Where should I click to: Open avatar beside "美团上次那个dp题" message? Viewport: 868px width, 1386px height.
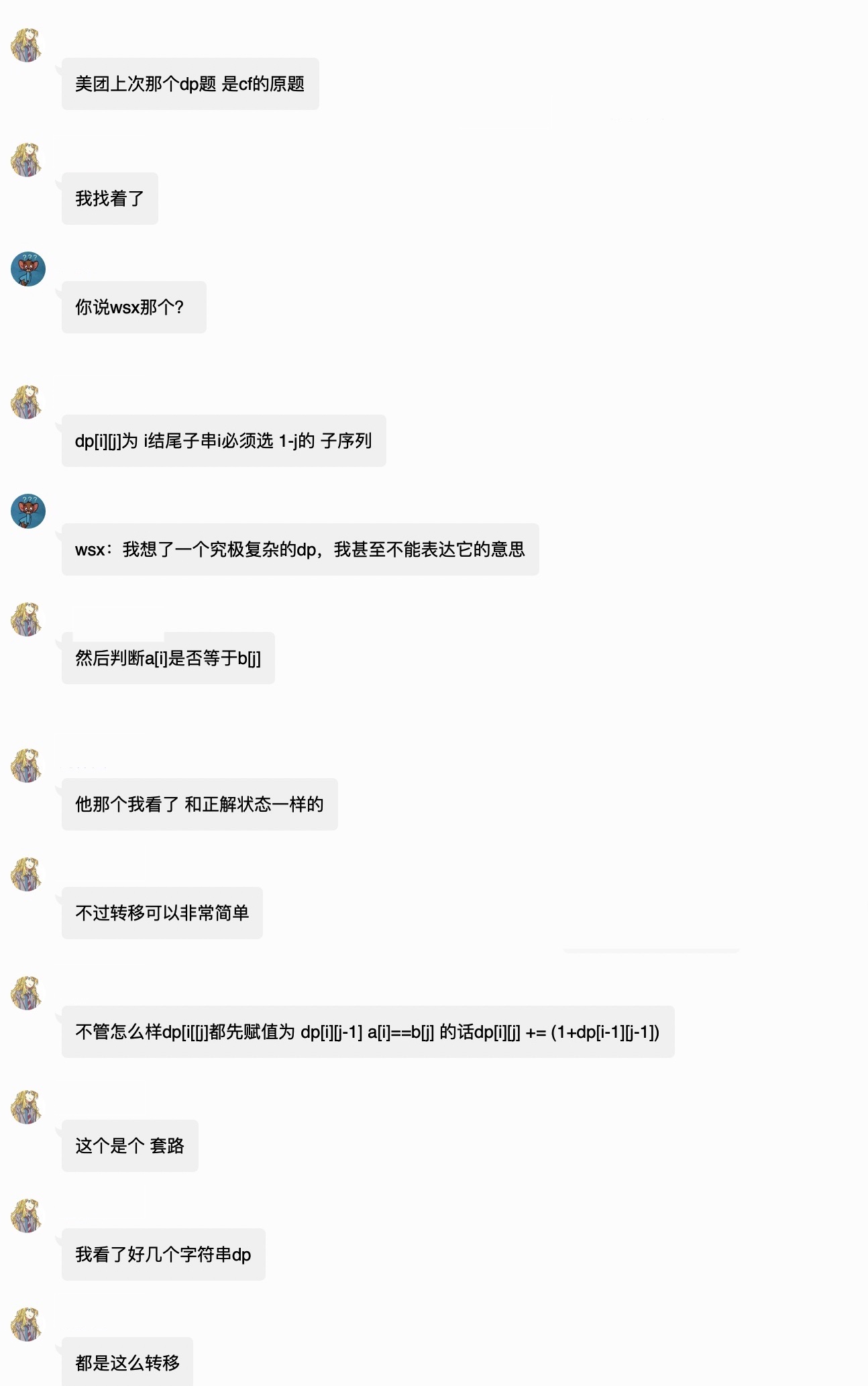(28, 46)
